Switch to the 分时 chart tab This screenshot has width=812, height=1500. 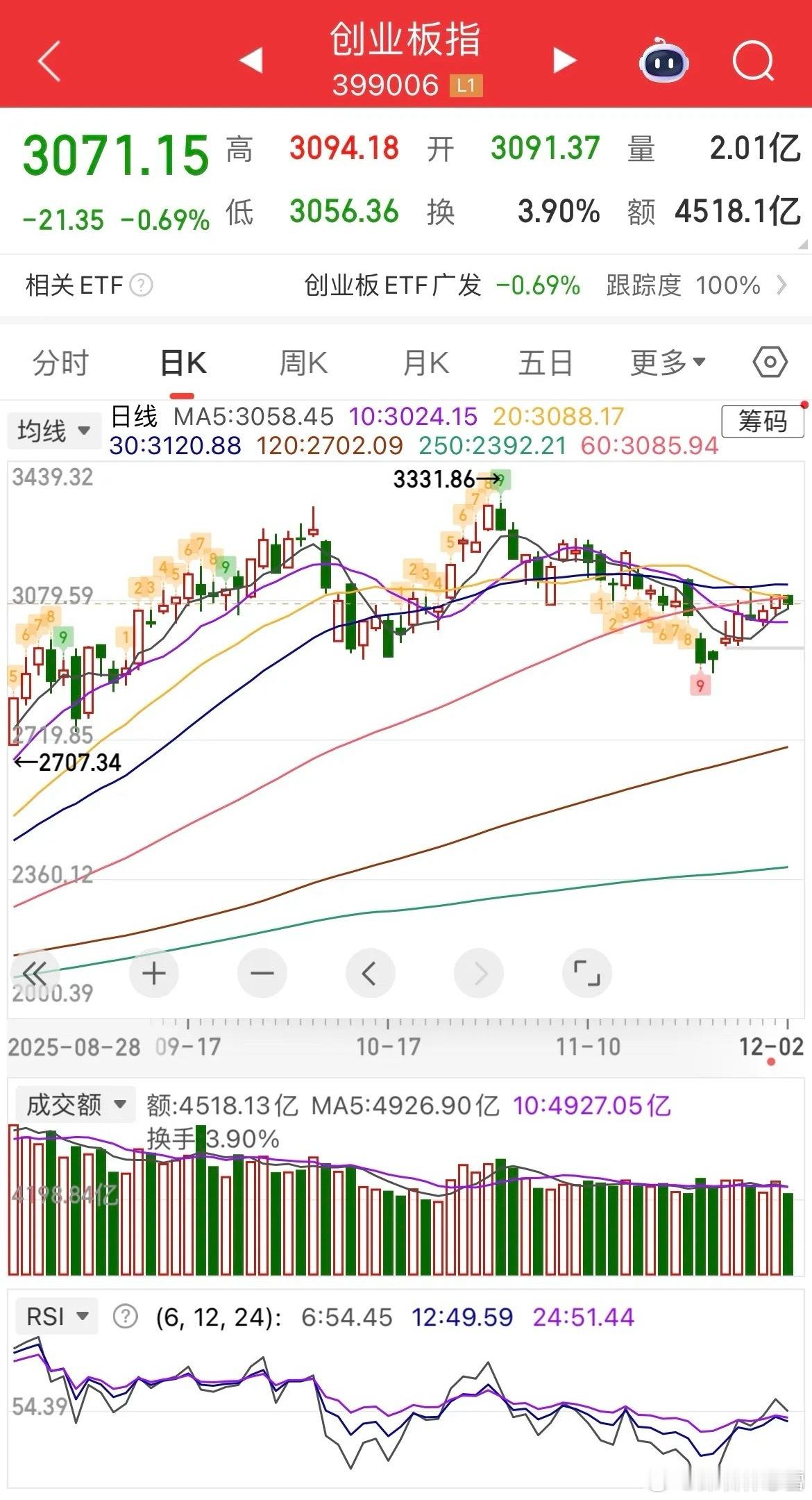(61, 362)
